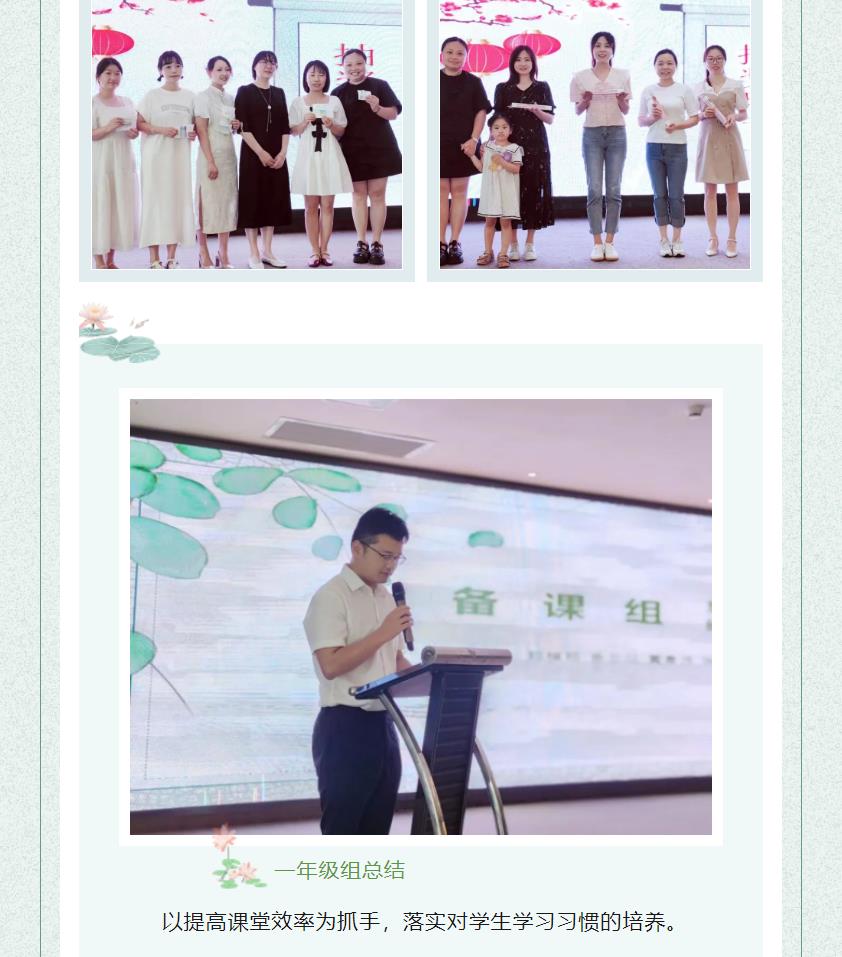
Task: Open the group photo with the little girl
Action: tap(595, 135)
